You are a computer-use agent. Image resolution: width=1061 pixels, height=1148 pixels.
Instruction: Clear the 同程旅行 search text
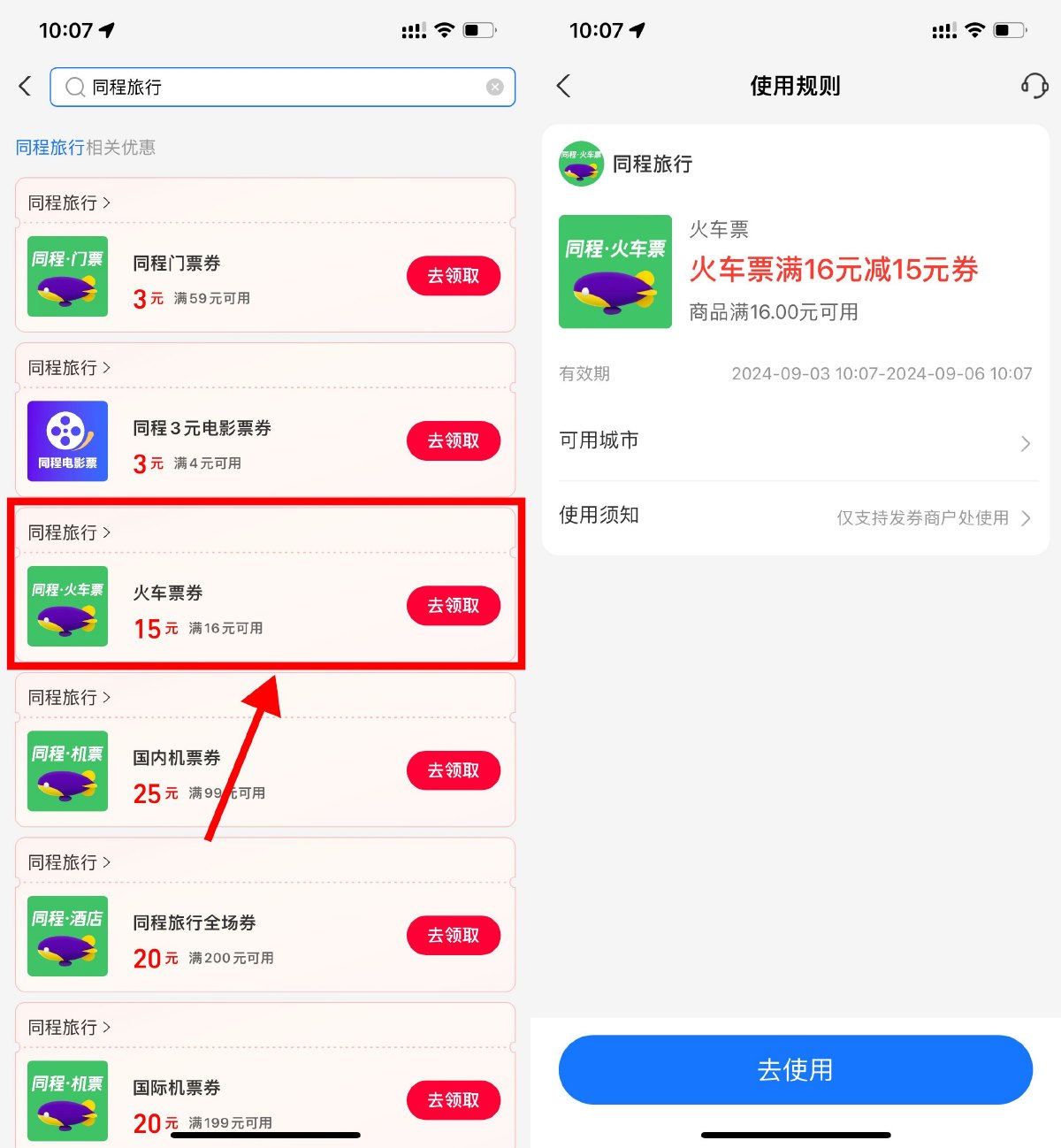[495, 87]
